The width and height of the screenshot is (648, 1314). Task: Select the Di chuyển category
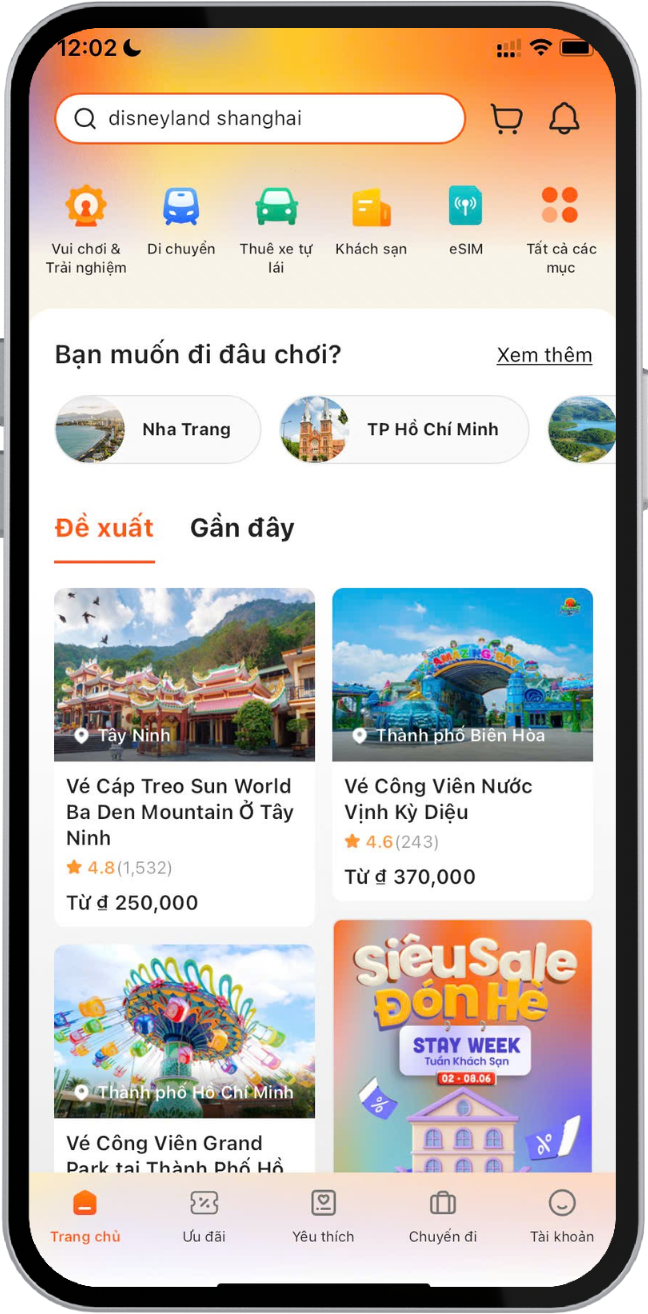pos(181,221)
